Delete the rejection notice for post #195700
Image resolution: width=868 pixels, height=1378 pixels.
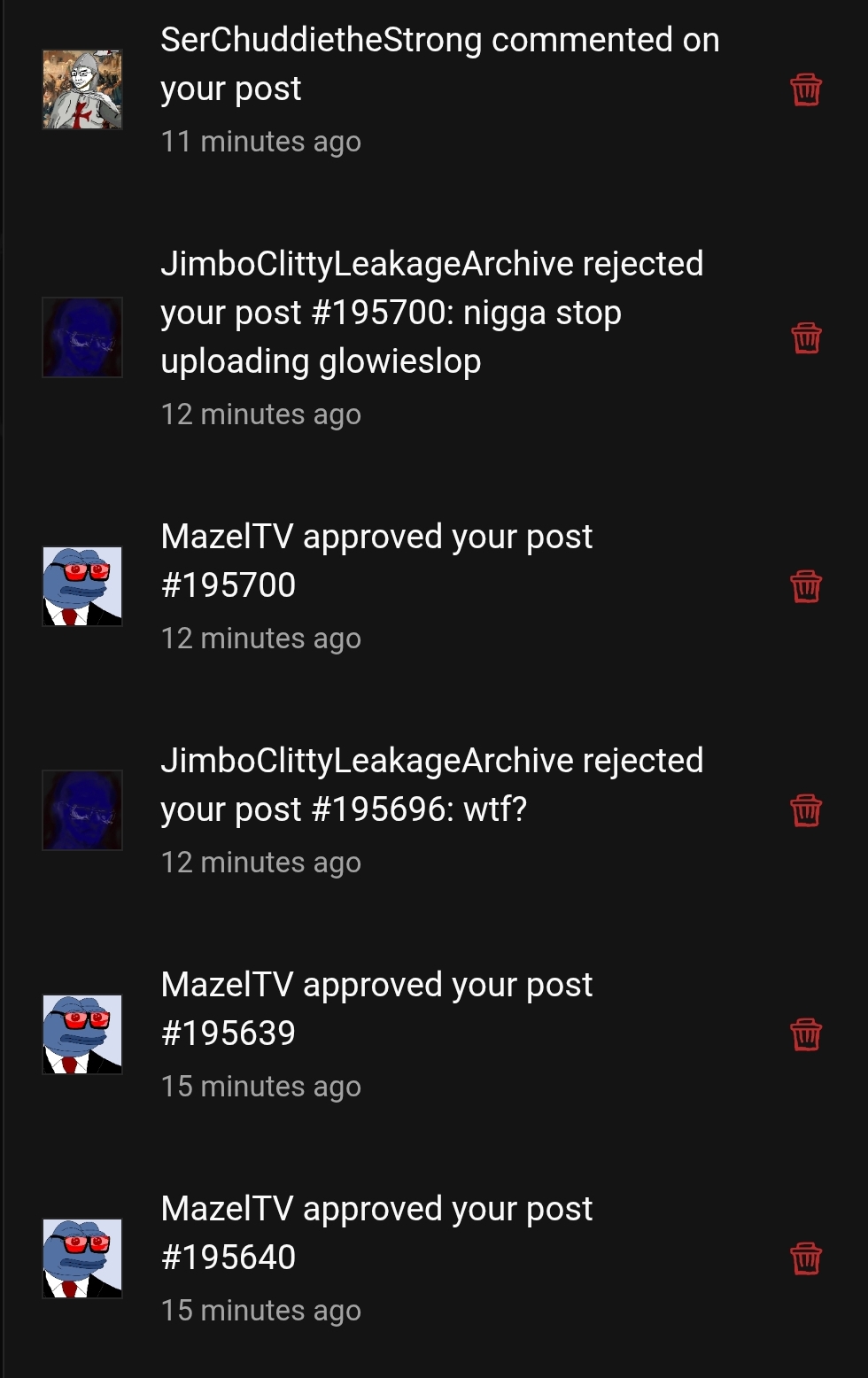click(x=805, y=337)
